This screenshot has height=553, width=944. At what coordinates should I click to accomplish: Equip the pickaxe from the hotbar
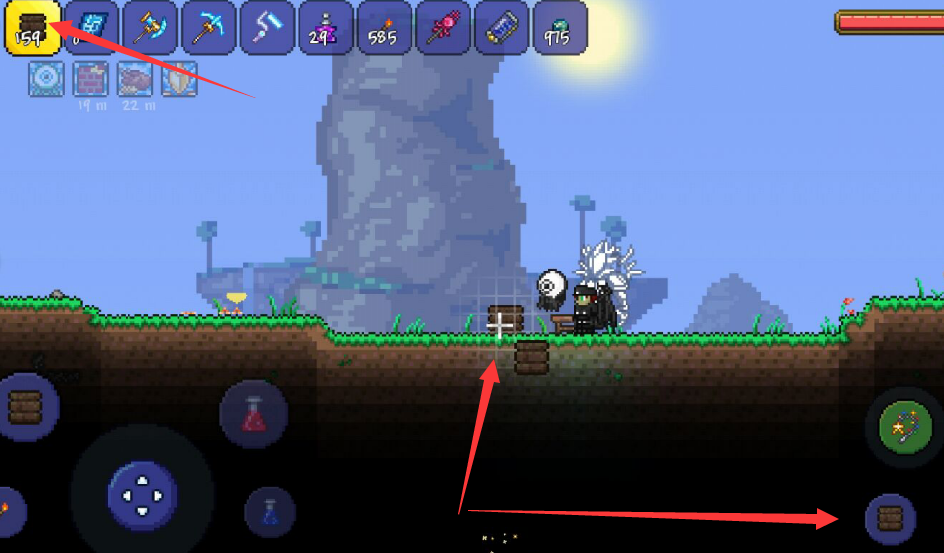(208, 28)
